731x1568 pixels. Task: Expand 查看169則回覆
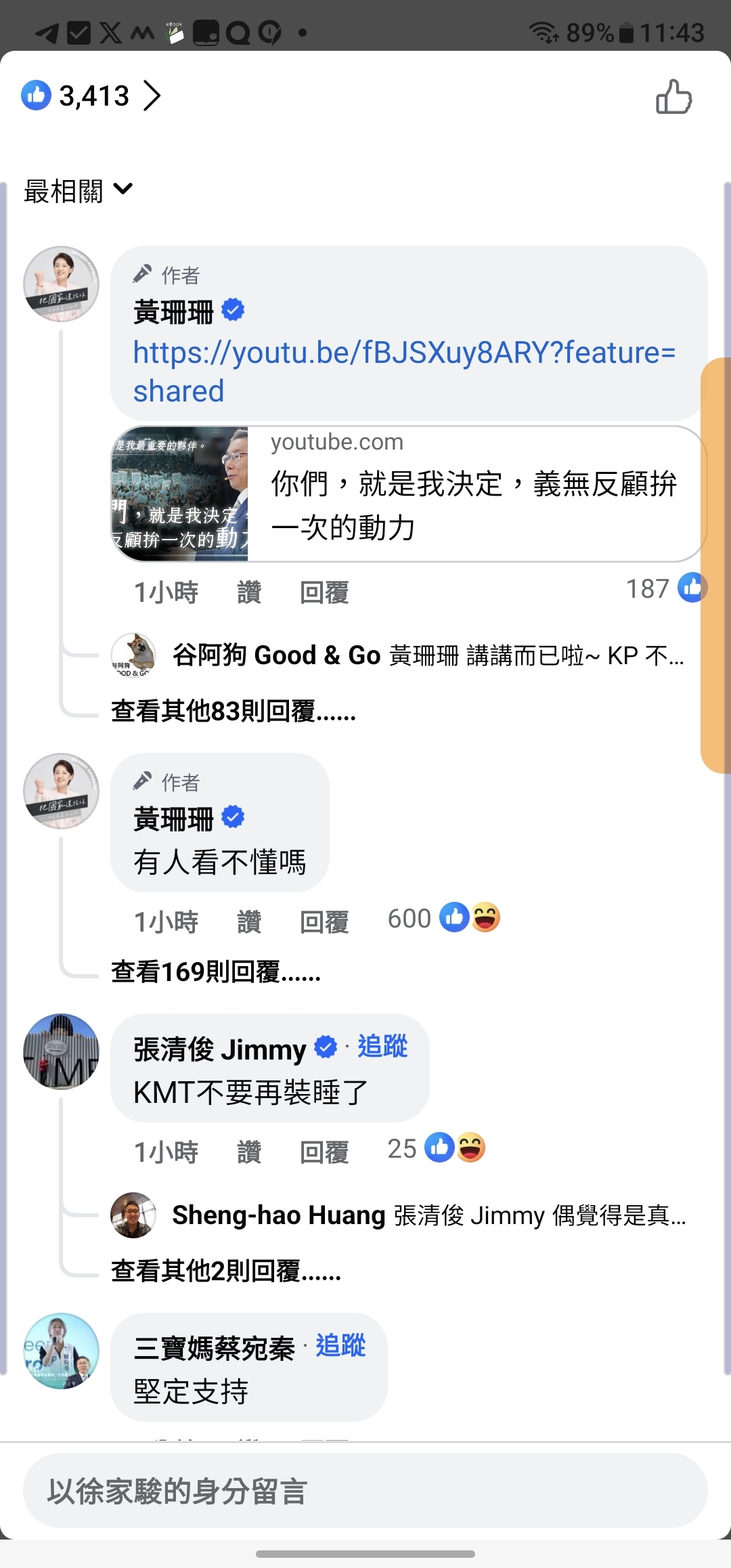coord(216,972)
